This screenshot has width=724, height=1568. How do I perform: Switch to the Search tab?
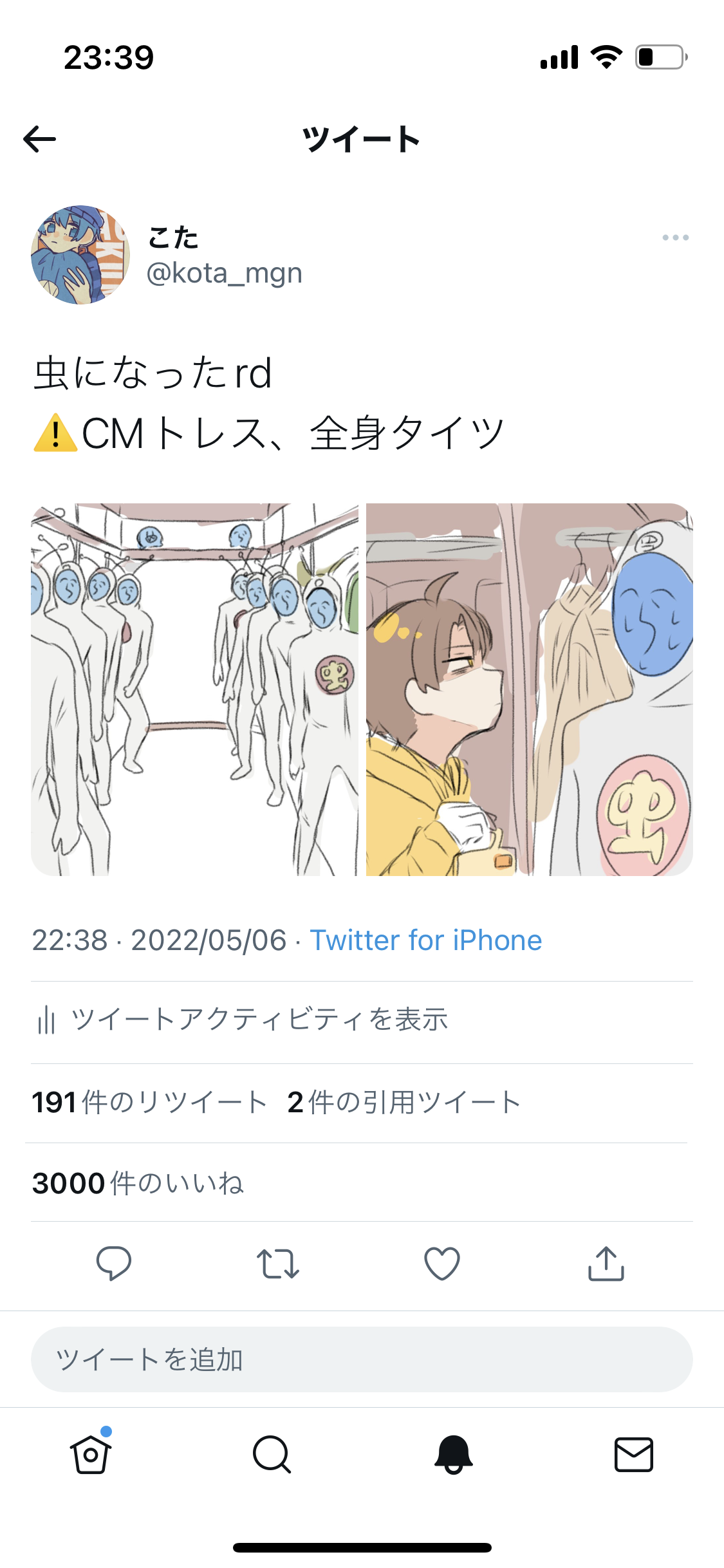(x=272, y=1454)
